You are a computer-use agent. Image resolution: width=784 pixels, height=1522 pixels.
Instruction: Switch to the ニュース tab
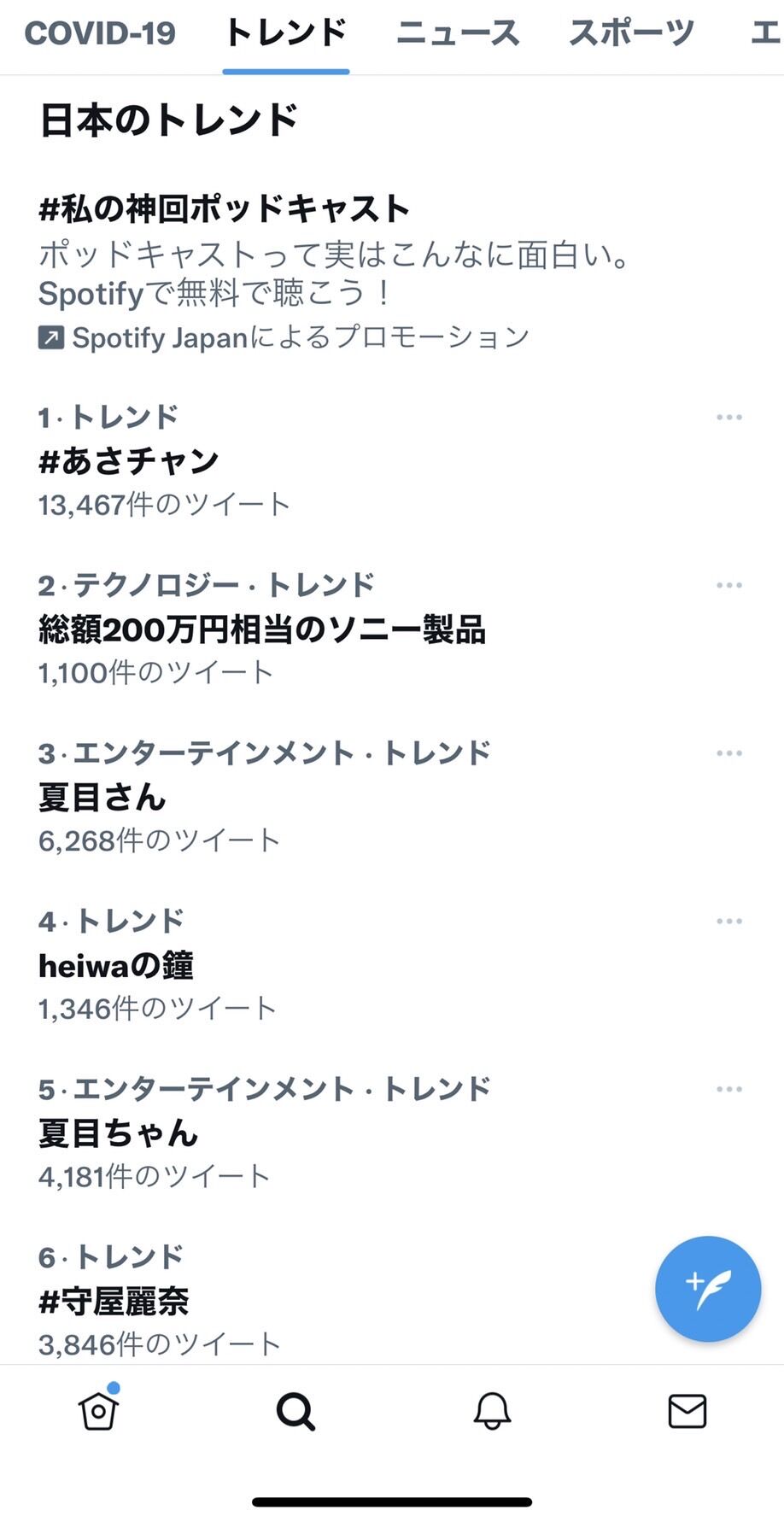click(458, 34)
